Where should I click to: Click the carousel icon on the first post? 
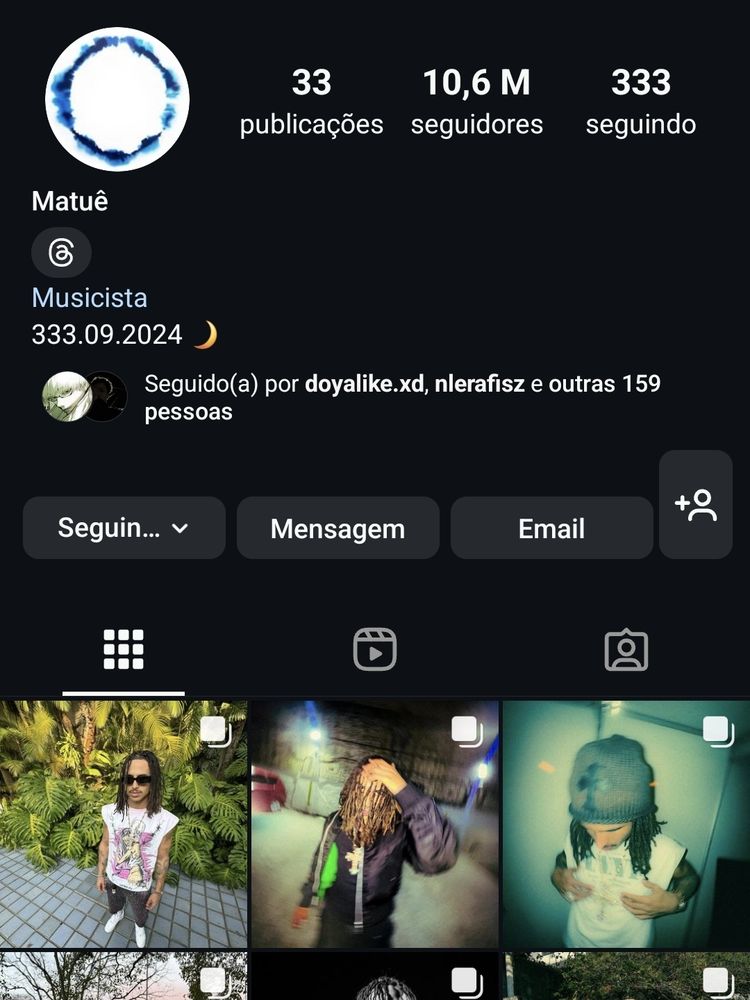pos(213,732)
